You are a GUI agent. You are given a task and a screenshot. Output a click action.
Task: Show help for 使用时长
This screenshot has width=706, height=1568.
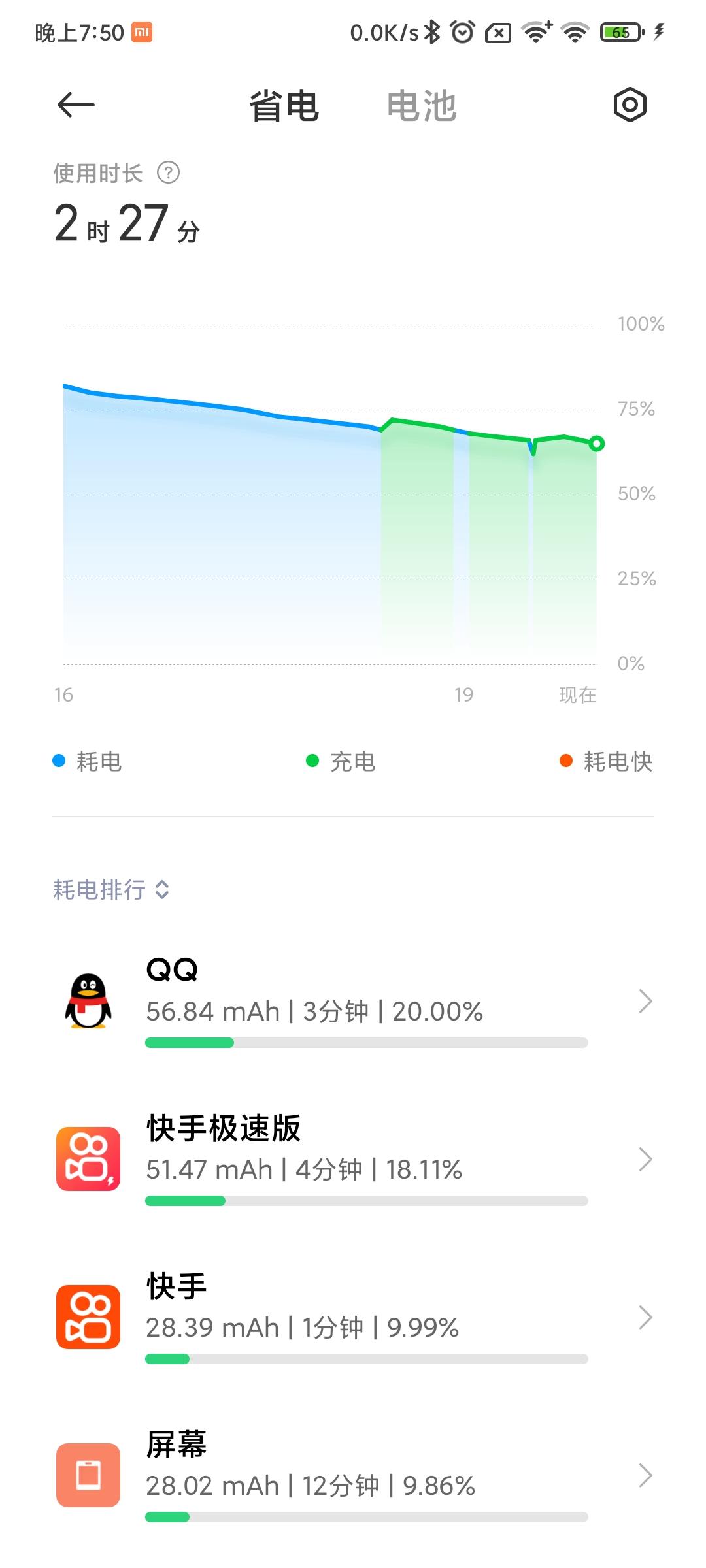pos(169,173)
